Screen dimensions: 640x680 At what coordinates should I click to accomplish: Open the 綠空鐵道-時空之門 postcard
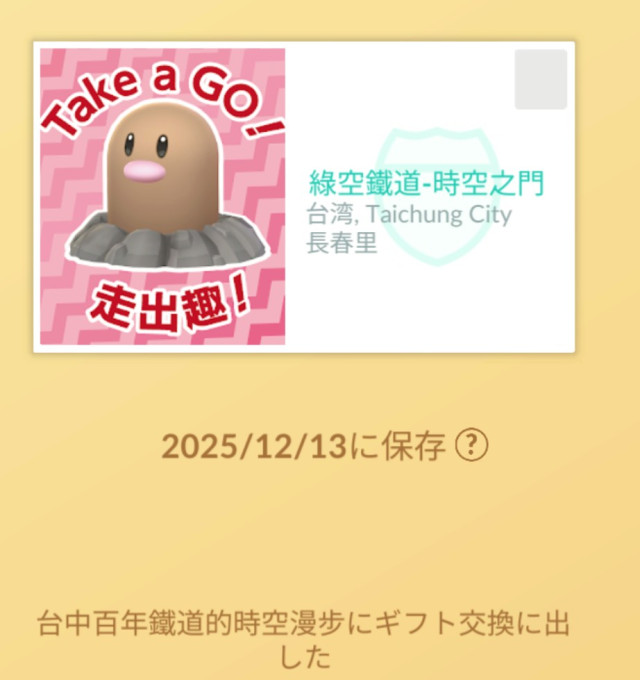click(x=425, y=183)
